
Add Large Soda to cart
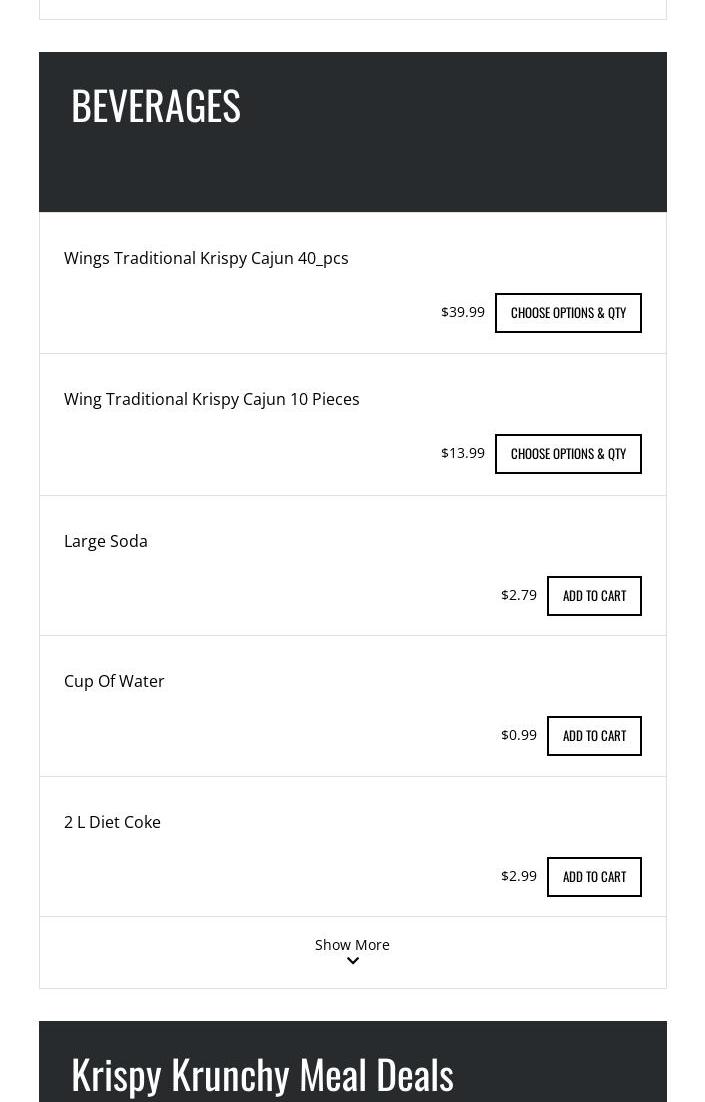point(594,596)
